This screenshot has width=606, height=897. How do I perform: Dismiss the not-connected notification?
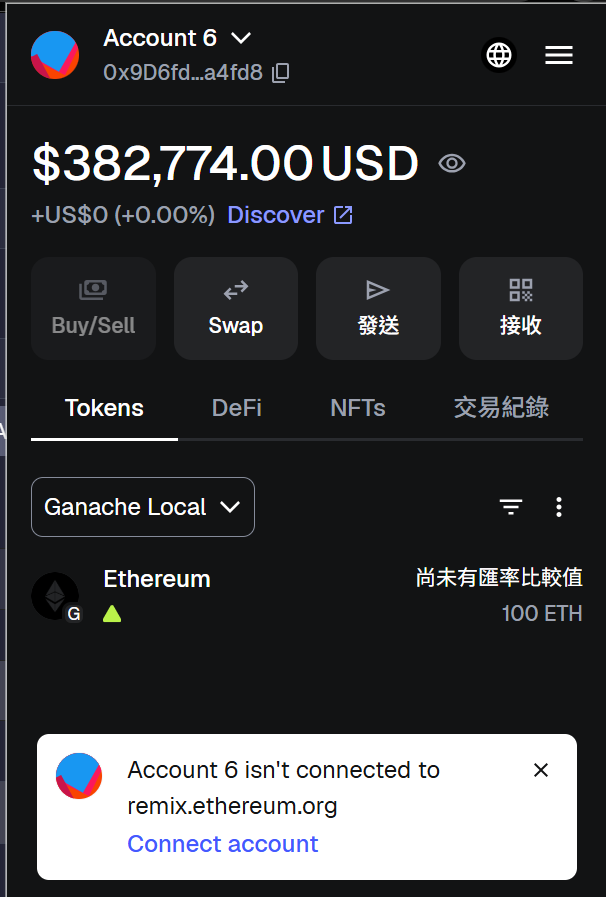[541, 770]
